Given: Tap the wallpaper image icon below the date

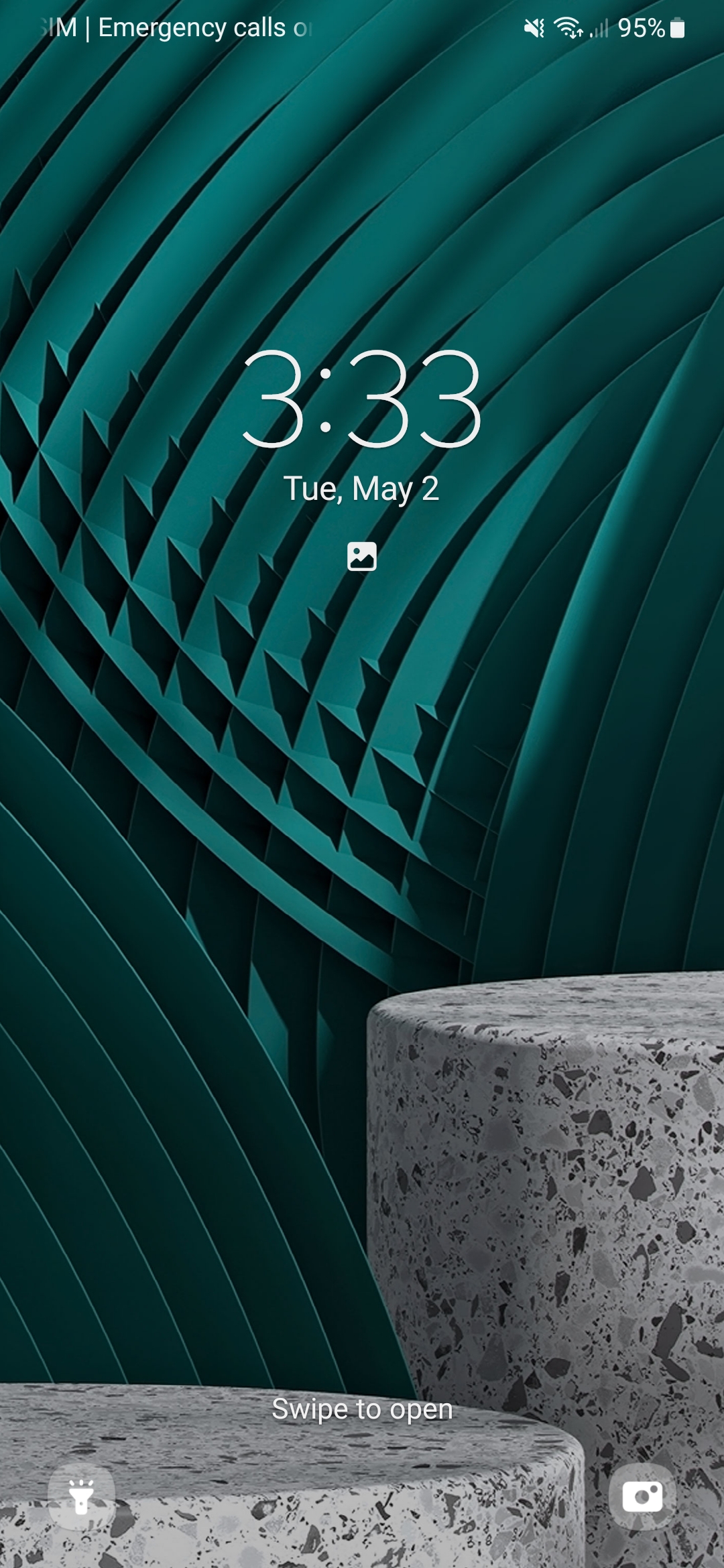Looking at the screenshot, I should (362, 556).
